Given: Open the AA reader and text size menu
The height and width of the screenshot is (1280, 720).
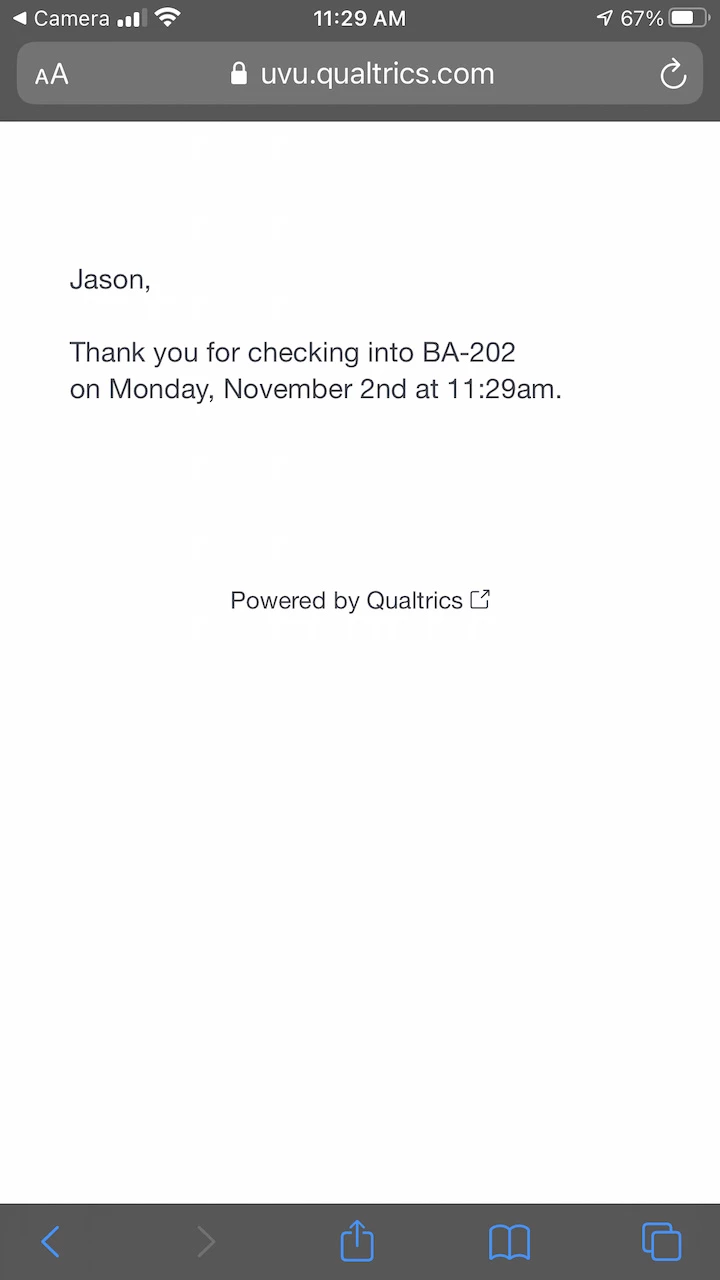Looking at the screenshot, I should (x=51, y=75).
